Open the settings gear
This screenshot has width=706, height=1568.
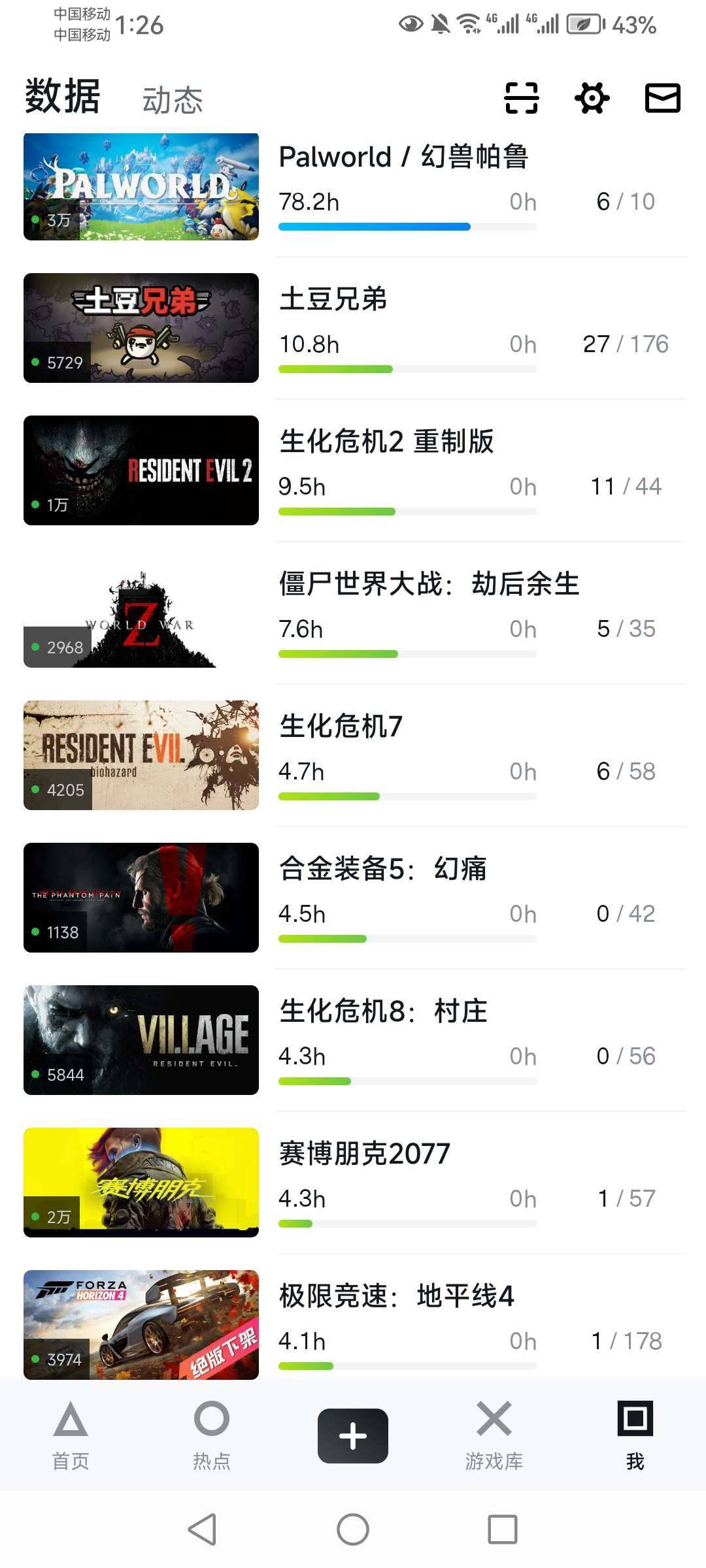coord(592,98)
